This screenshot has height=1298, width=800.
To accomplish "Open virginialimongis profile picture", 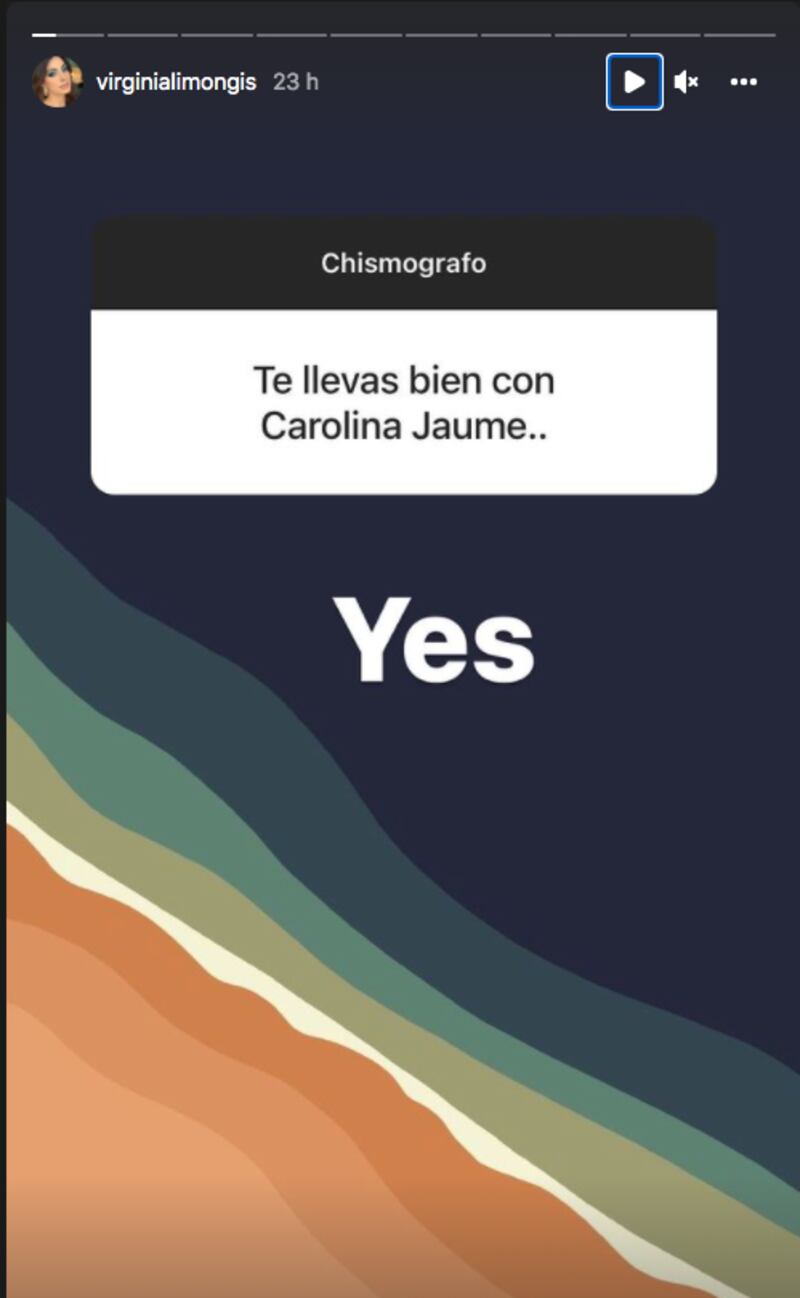I will 56,82.
